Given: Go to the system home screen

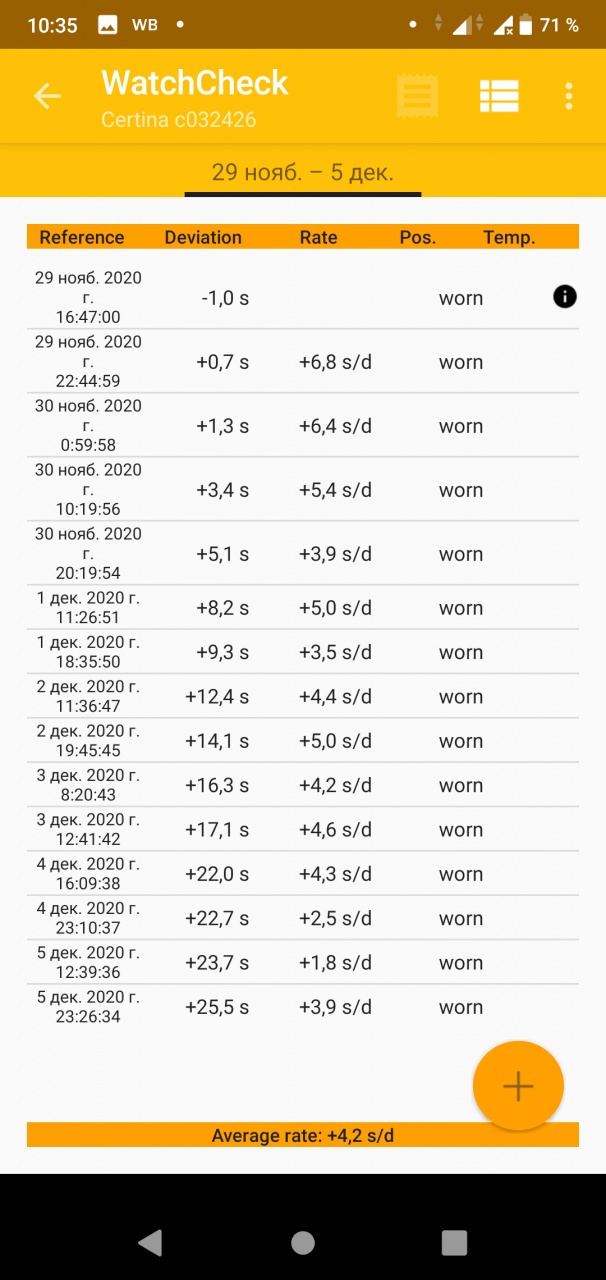Looking at the screenshot, I should [x=303, y=1242].
